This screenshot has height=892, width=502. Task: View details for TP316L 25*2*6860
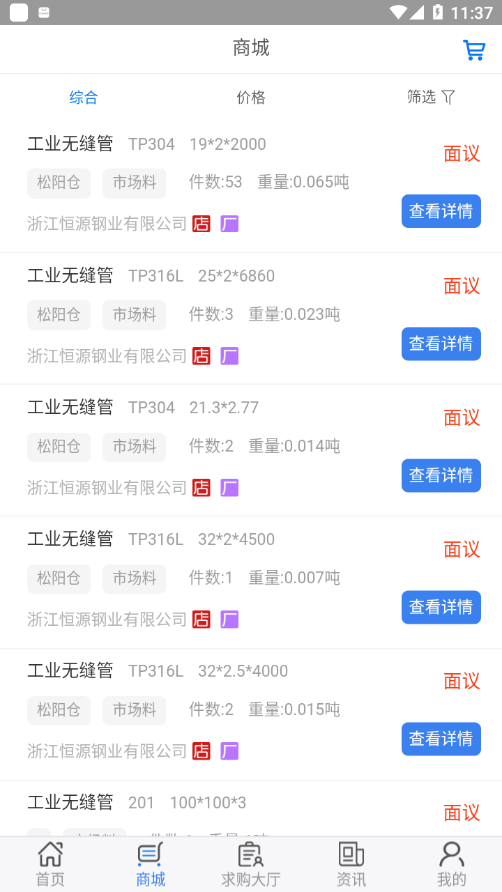click(441, 344)
